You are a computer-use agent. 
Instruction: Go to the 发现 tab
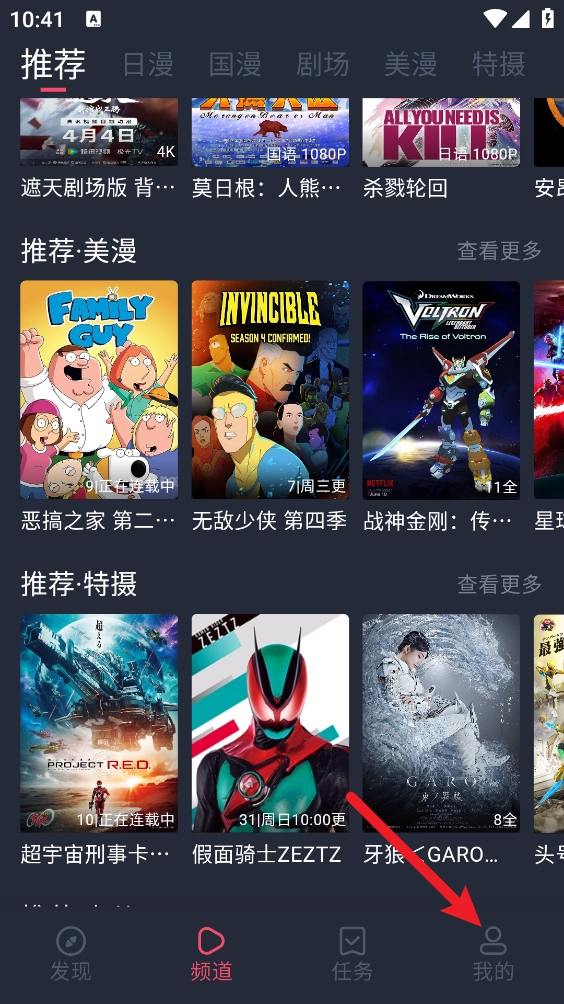coord(70,954)
